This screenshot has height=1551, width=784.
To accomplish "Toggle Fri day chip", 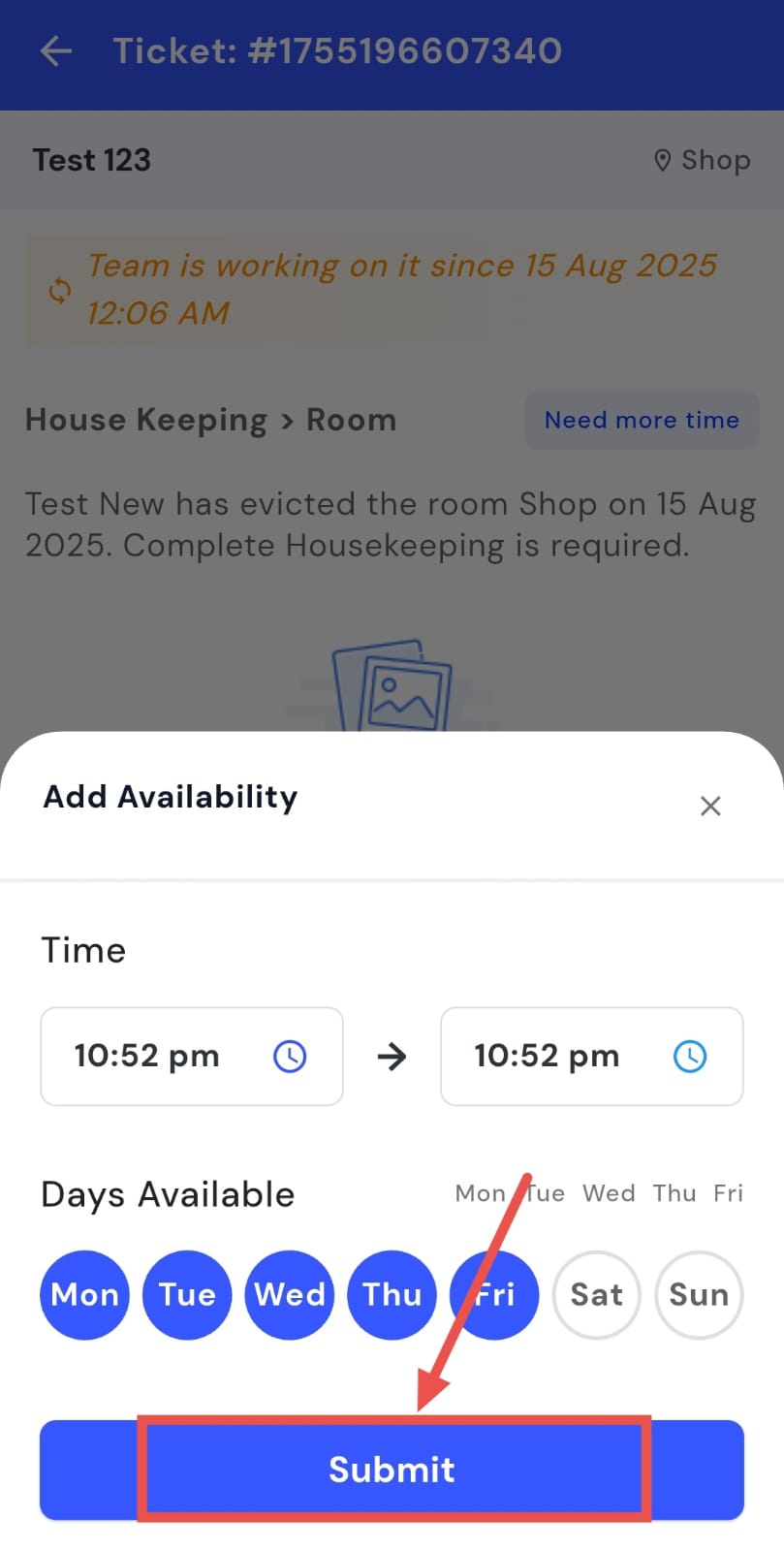I will point(495,1295).
